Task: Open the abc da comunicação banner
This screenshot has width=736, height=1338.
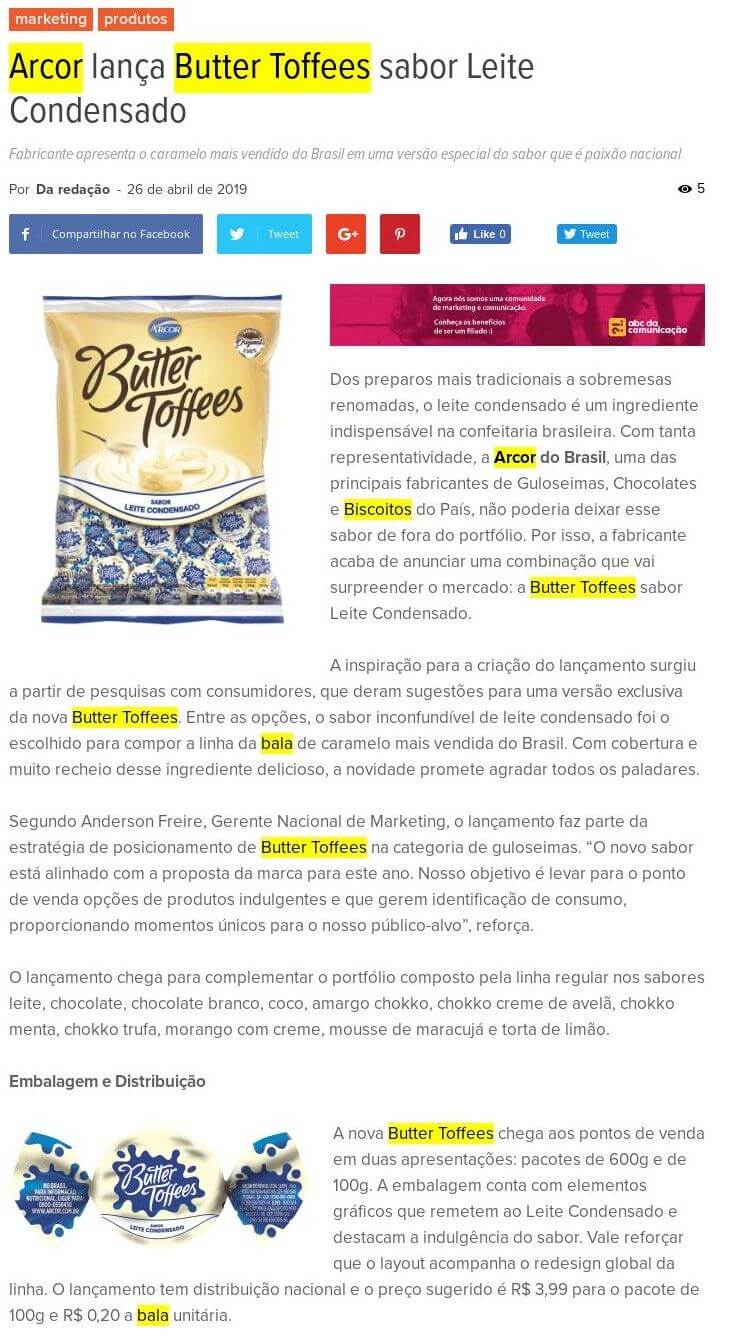Action: click(517, 315)
